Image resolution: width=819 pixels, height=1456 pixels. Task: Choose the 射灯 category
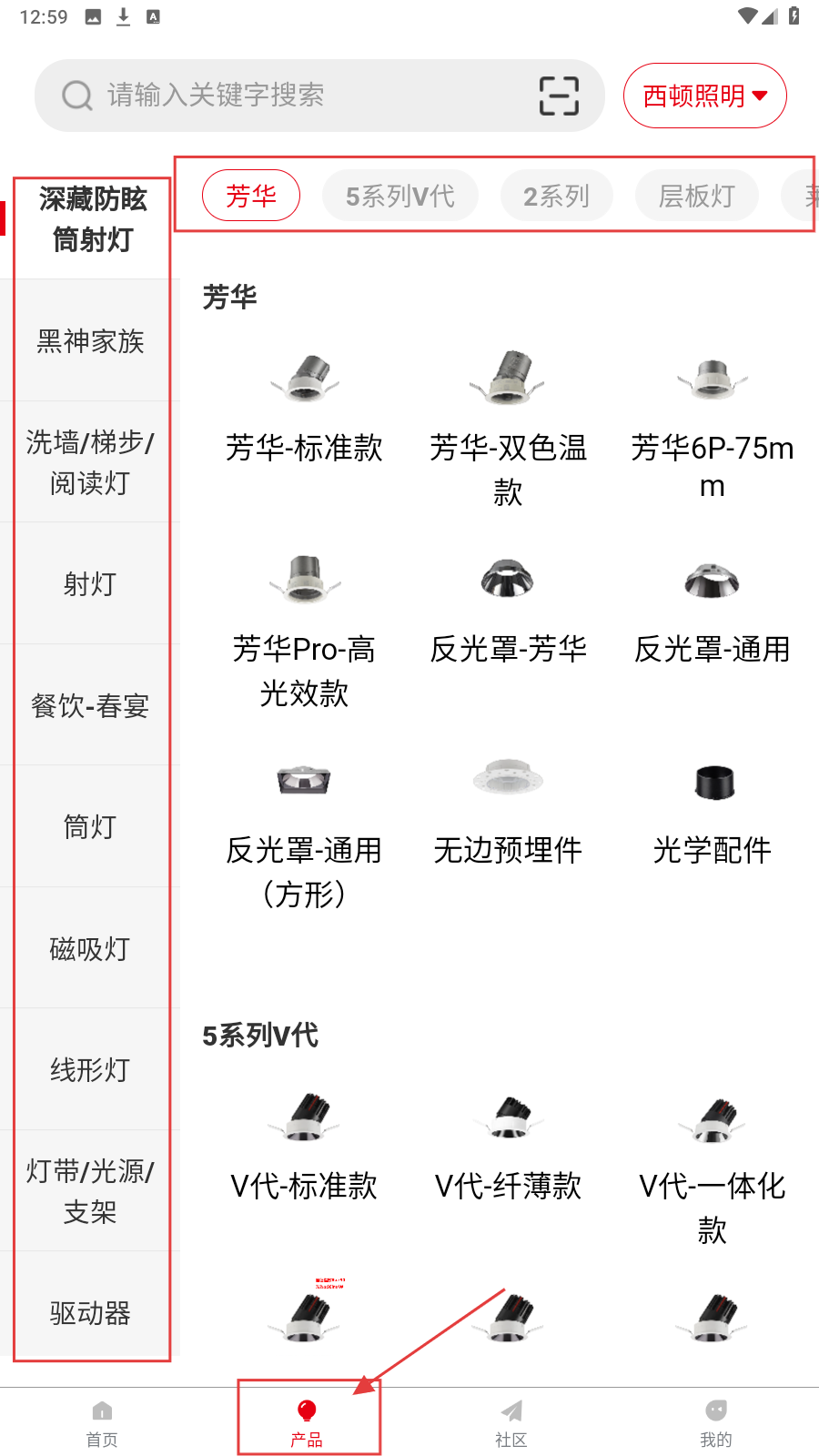pos(90,584)
